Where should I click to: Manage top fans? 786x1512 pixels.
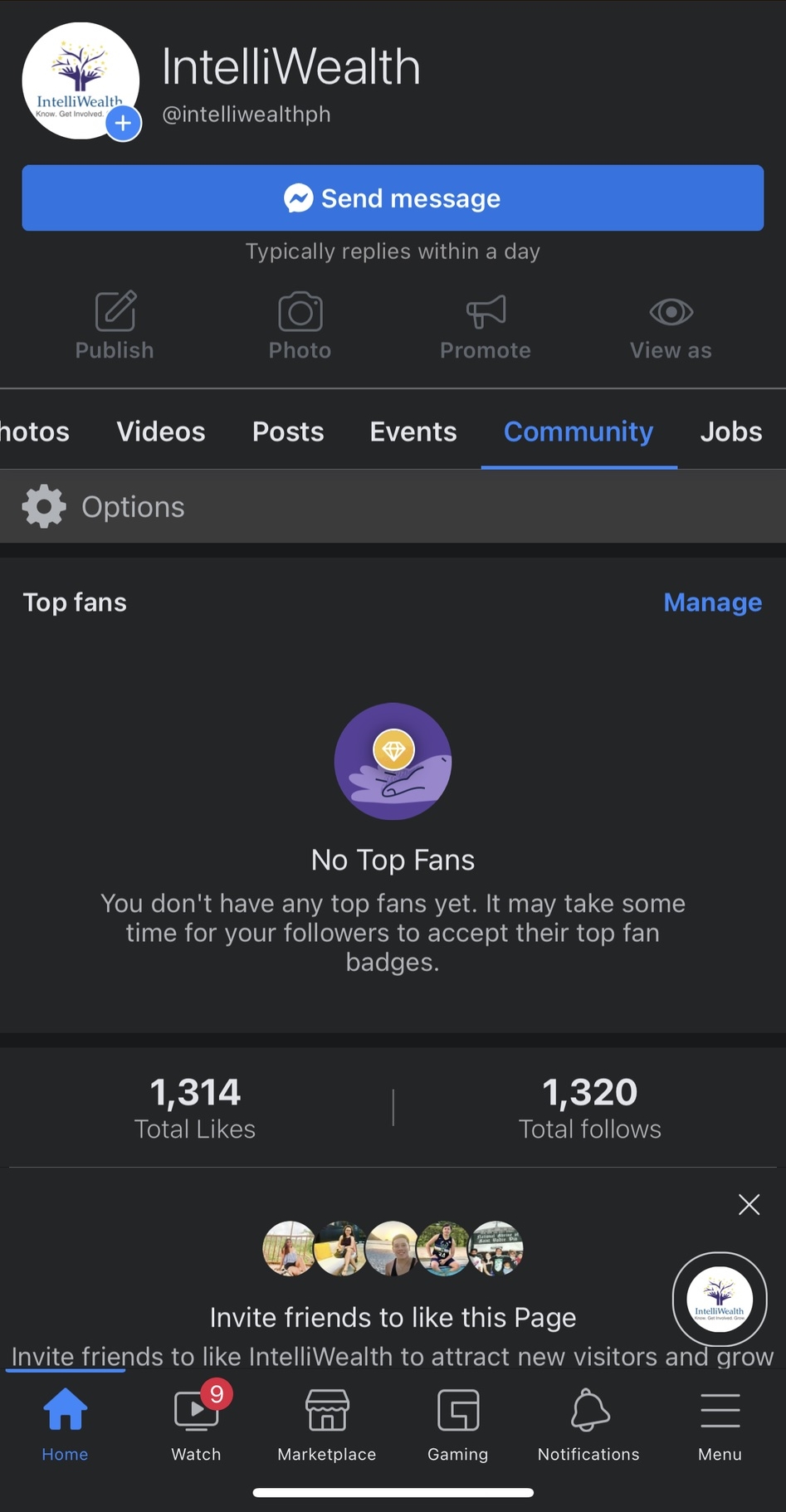712,602
